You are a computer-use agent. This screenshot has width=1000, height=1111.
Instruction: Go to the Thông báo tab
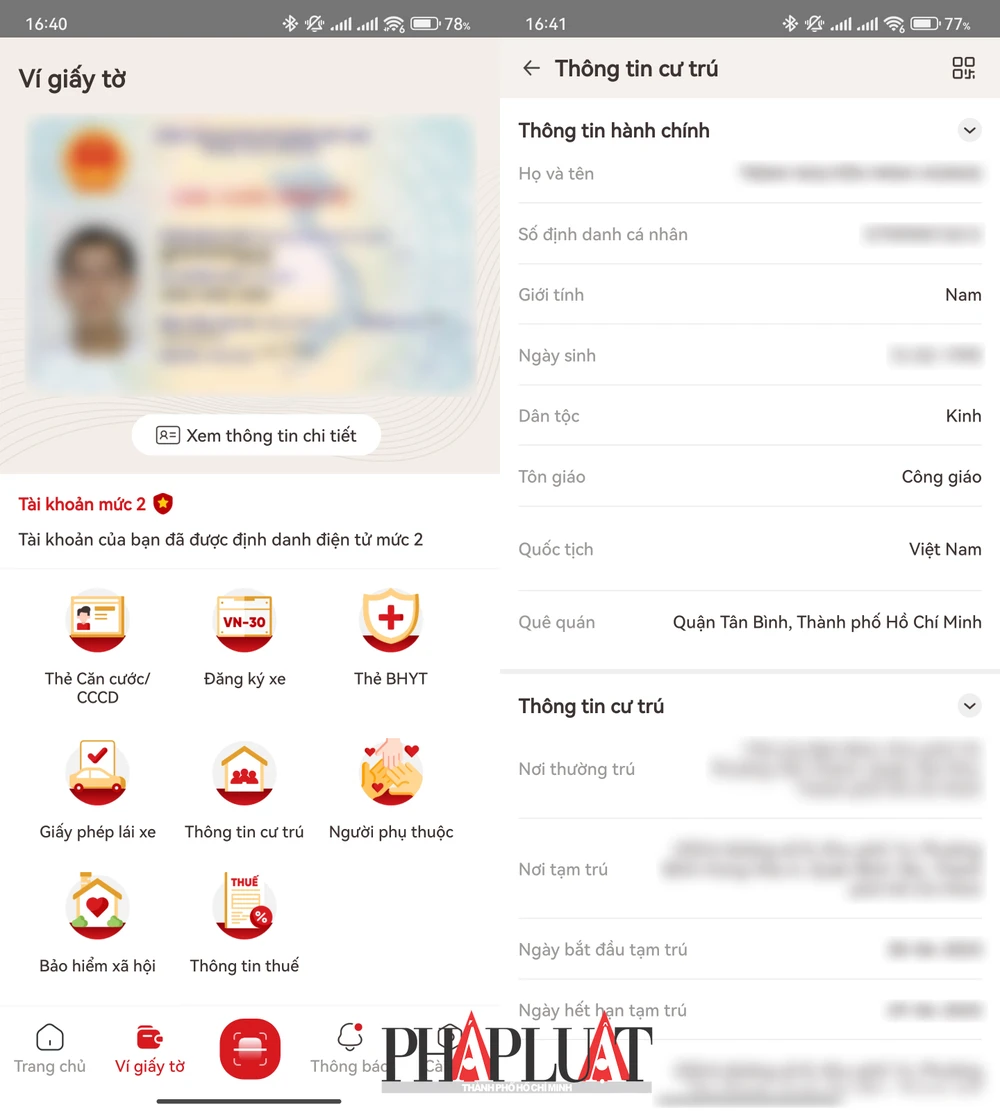coord(348,1048)
